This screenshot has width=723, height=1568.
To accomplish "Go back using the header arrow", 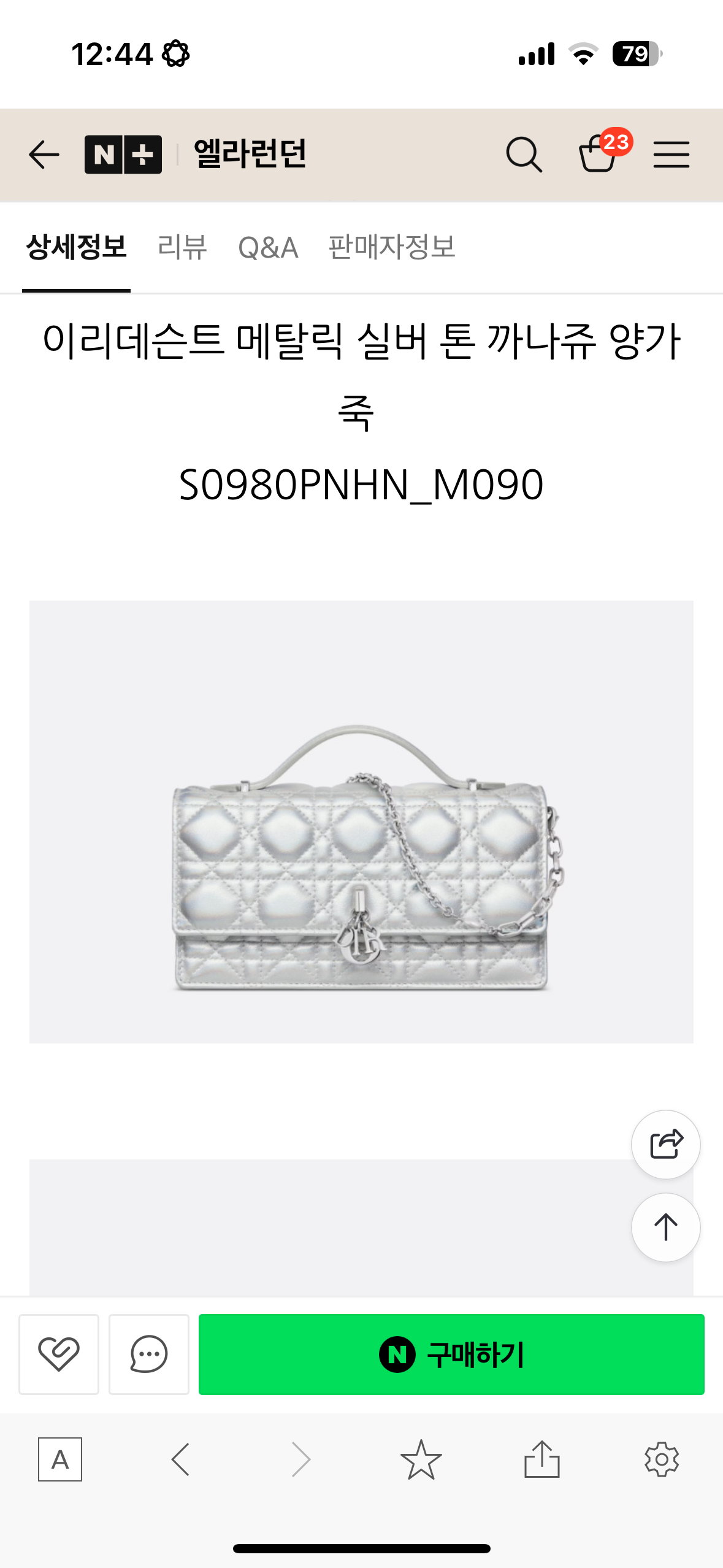I will (44, 155).
